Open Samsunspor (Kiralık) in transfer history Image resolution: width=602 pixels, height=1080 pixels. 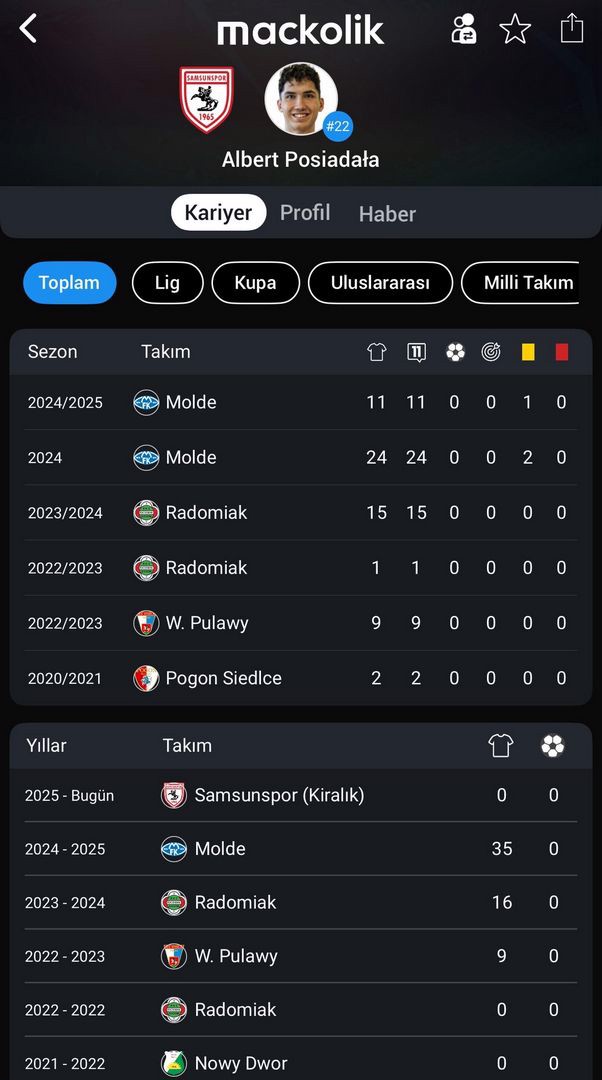301,795
